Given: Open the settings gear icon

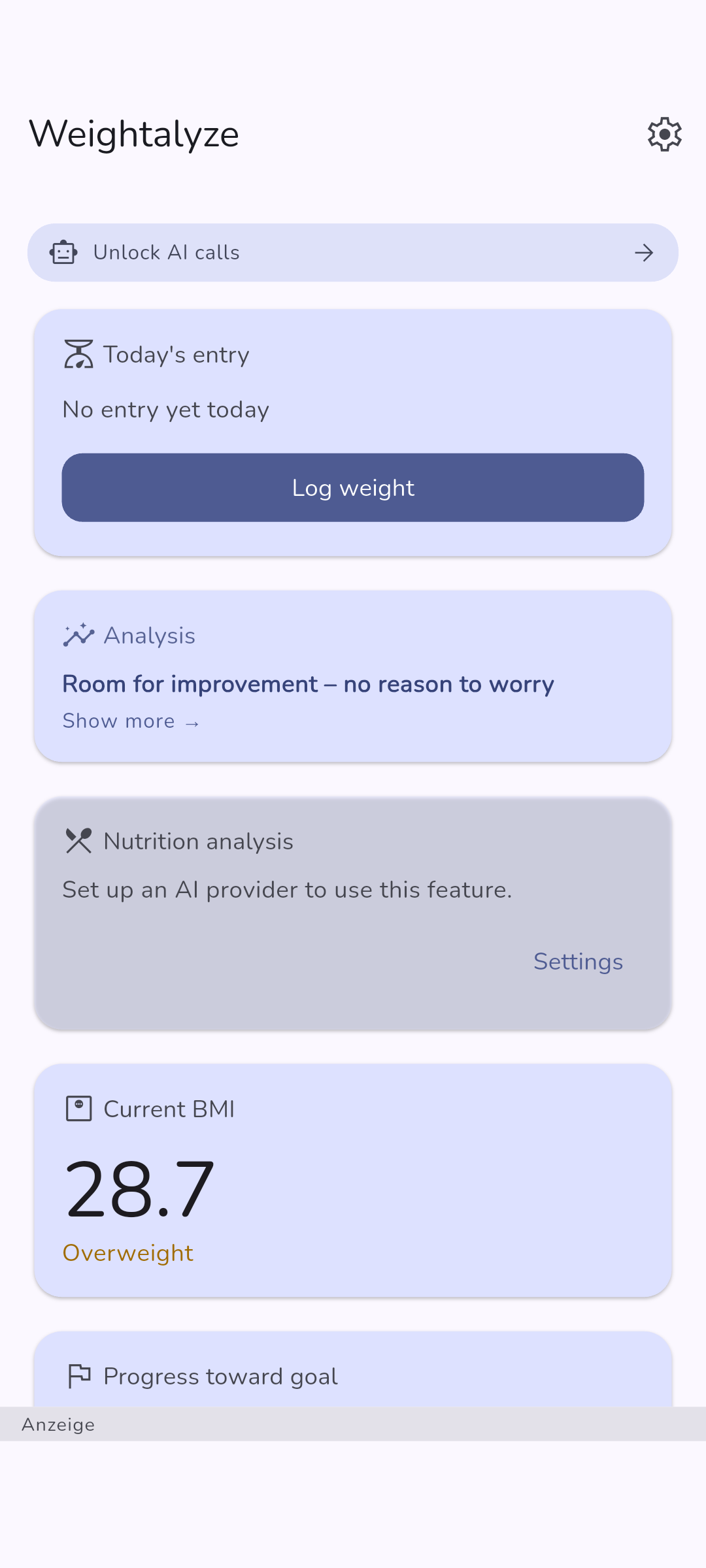Looking at the screenshot, I should tap(664, 135).
